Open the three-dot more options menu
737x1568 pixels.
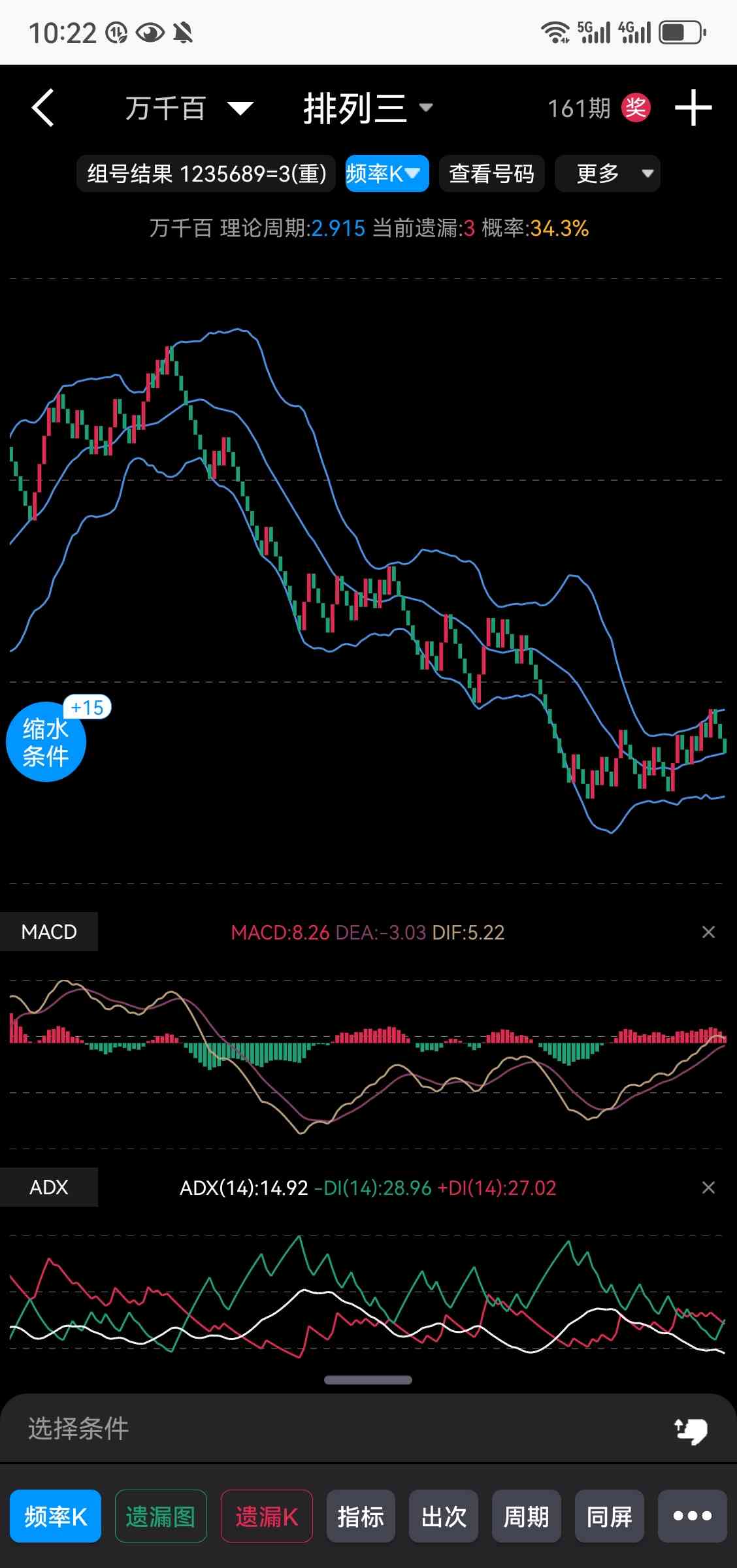click(693, 1516)
